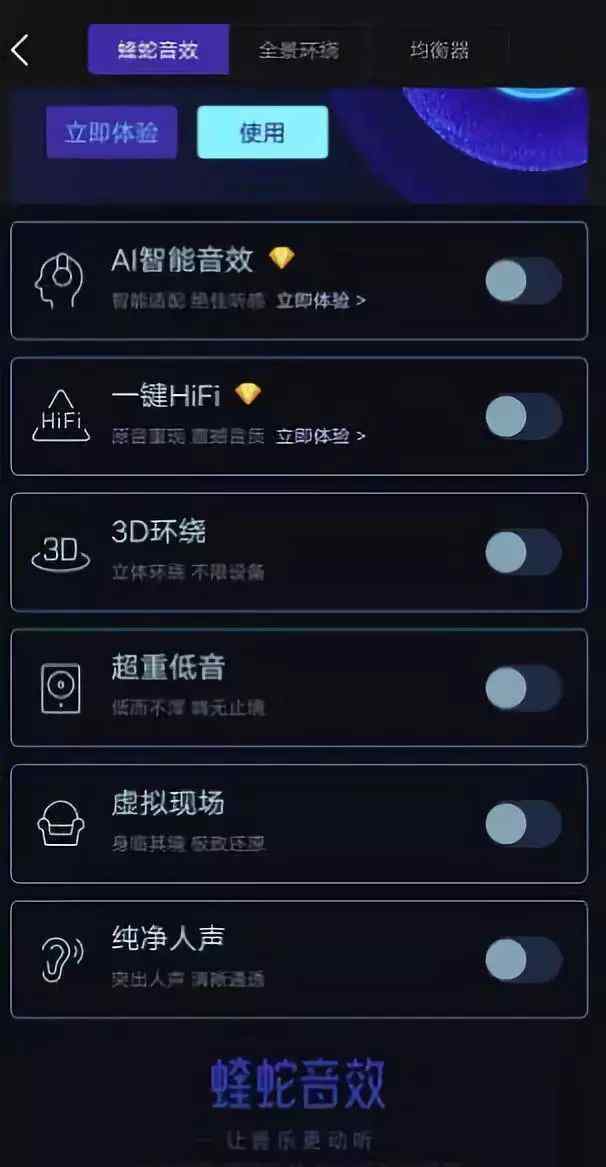Select the 蝰蛇音效 tab
Image resolution: width=606 pixels, height=1167 pixels.
158,50
